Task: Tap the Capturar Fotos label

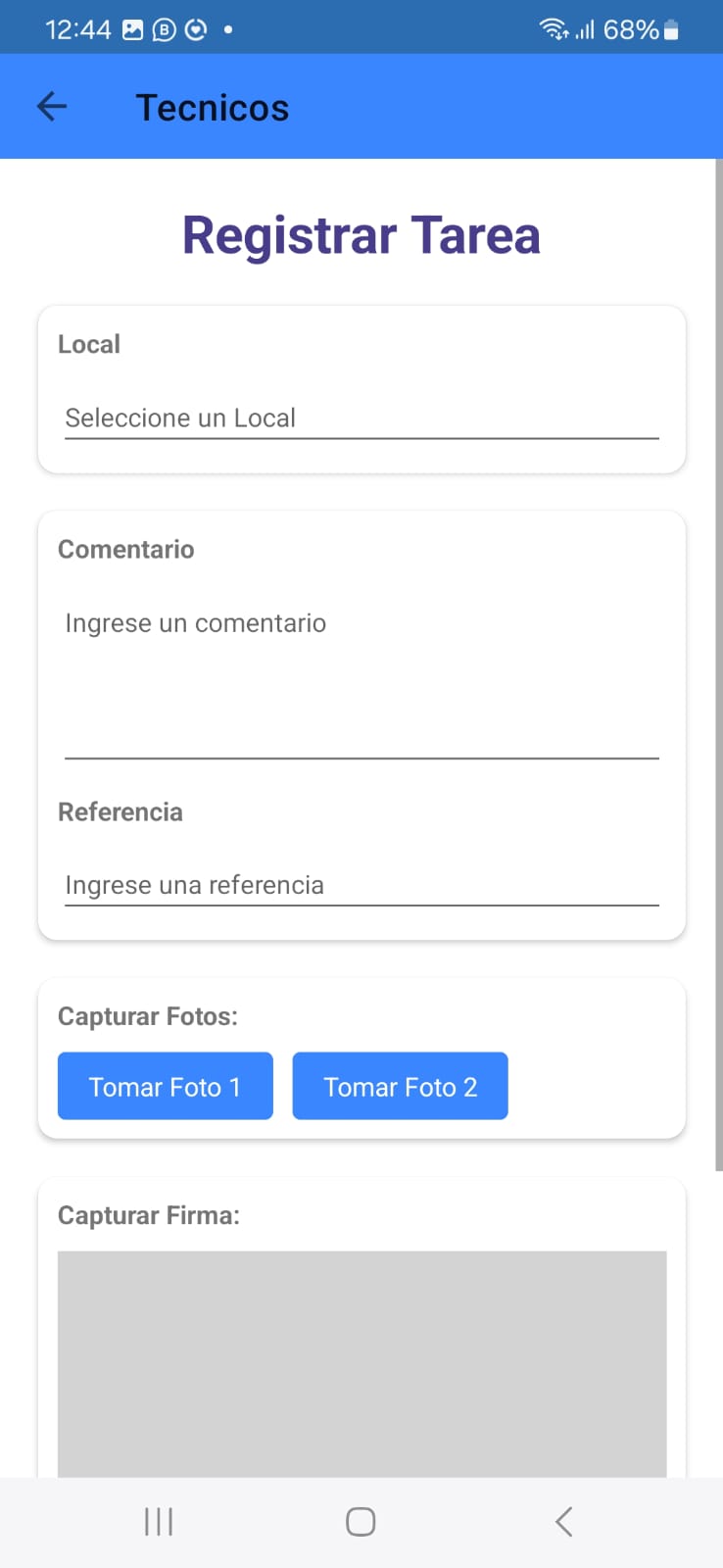Action: (149, 1016)
